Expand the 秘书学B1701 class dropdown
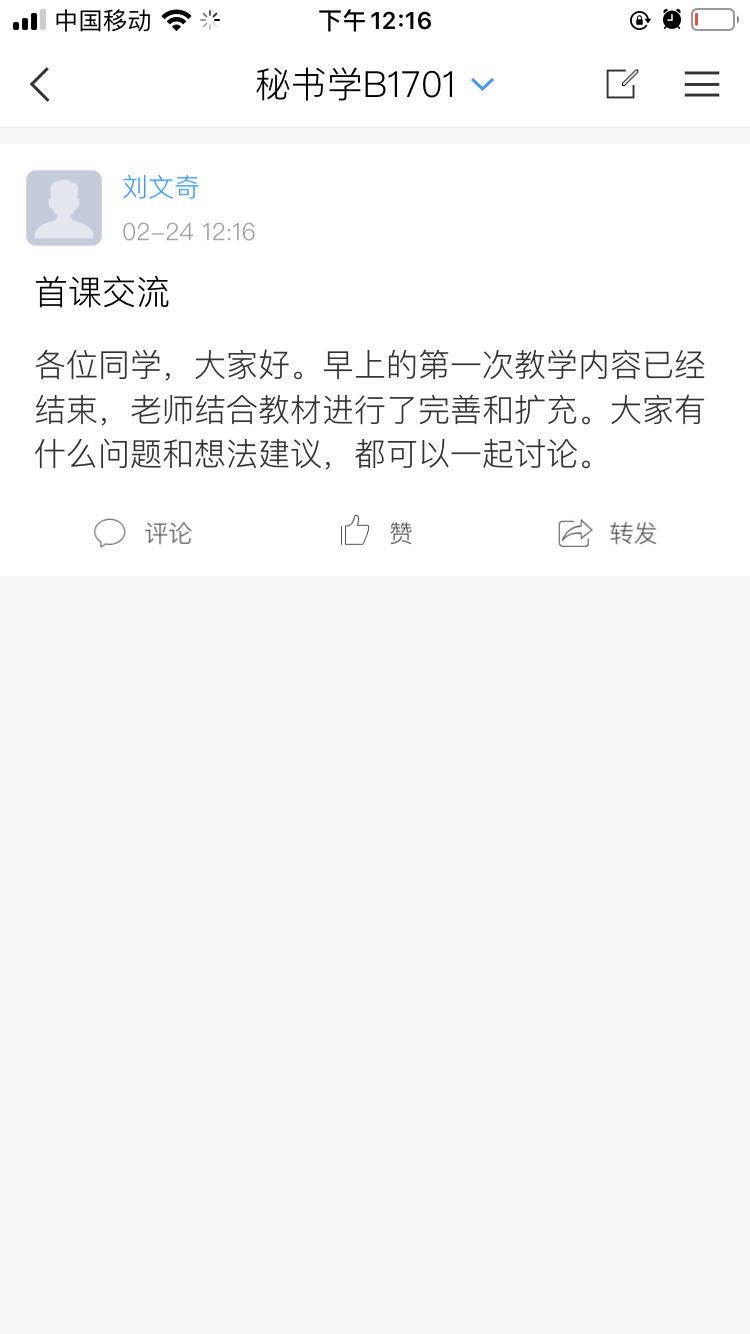 click(x=375, y=85)
